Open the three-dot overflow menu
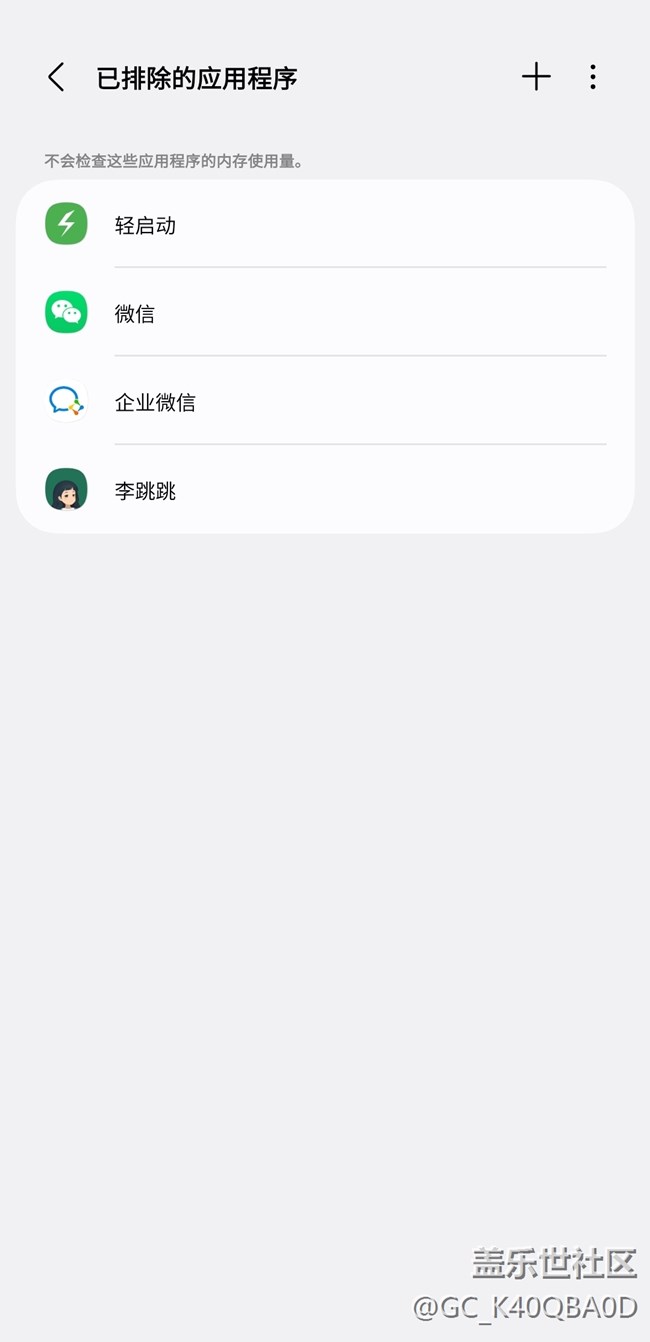The image size is (650, 1342). [593, 77]
